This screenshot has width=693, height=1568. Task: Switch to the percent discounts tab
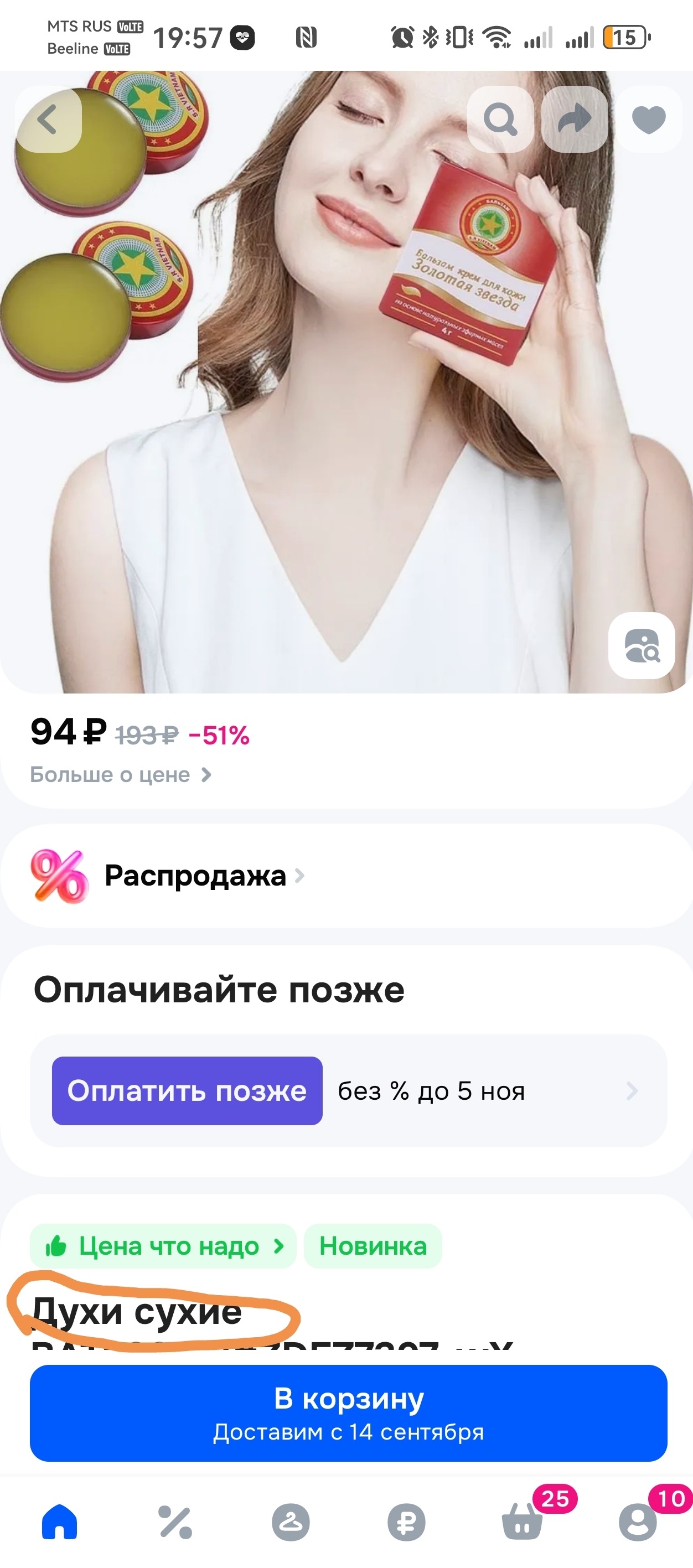(x=175, y=1522)
